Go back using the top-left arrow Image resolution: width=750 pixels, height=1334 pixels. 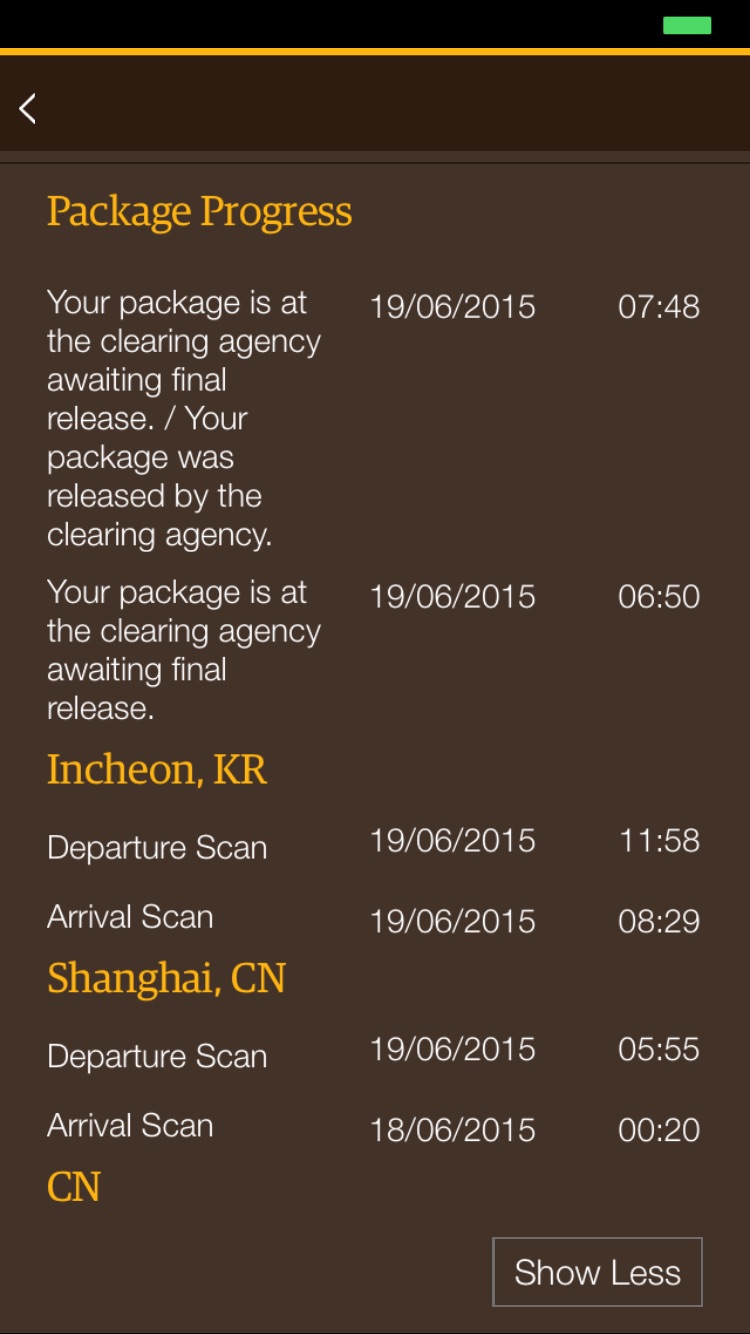tap(28, 108)
